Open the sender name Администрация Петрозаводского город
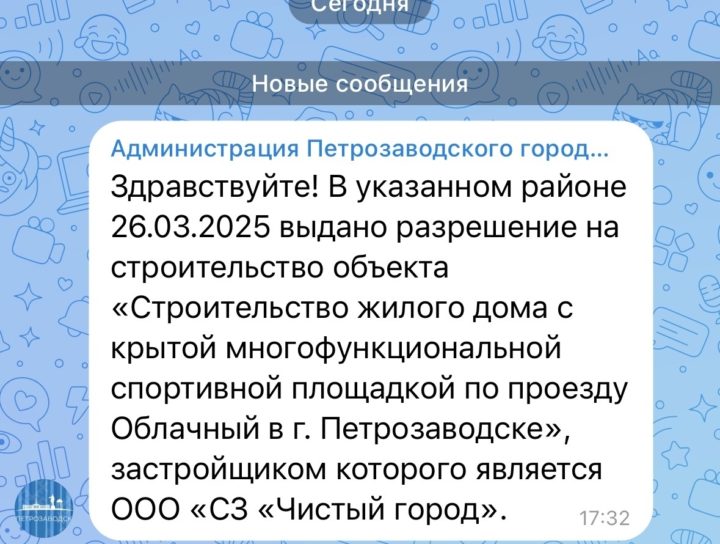The height and width of the screenshot is (544, 720). click(358, 150)
